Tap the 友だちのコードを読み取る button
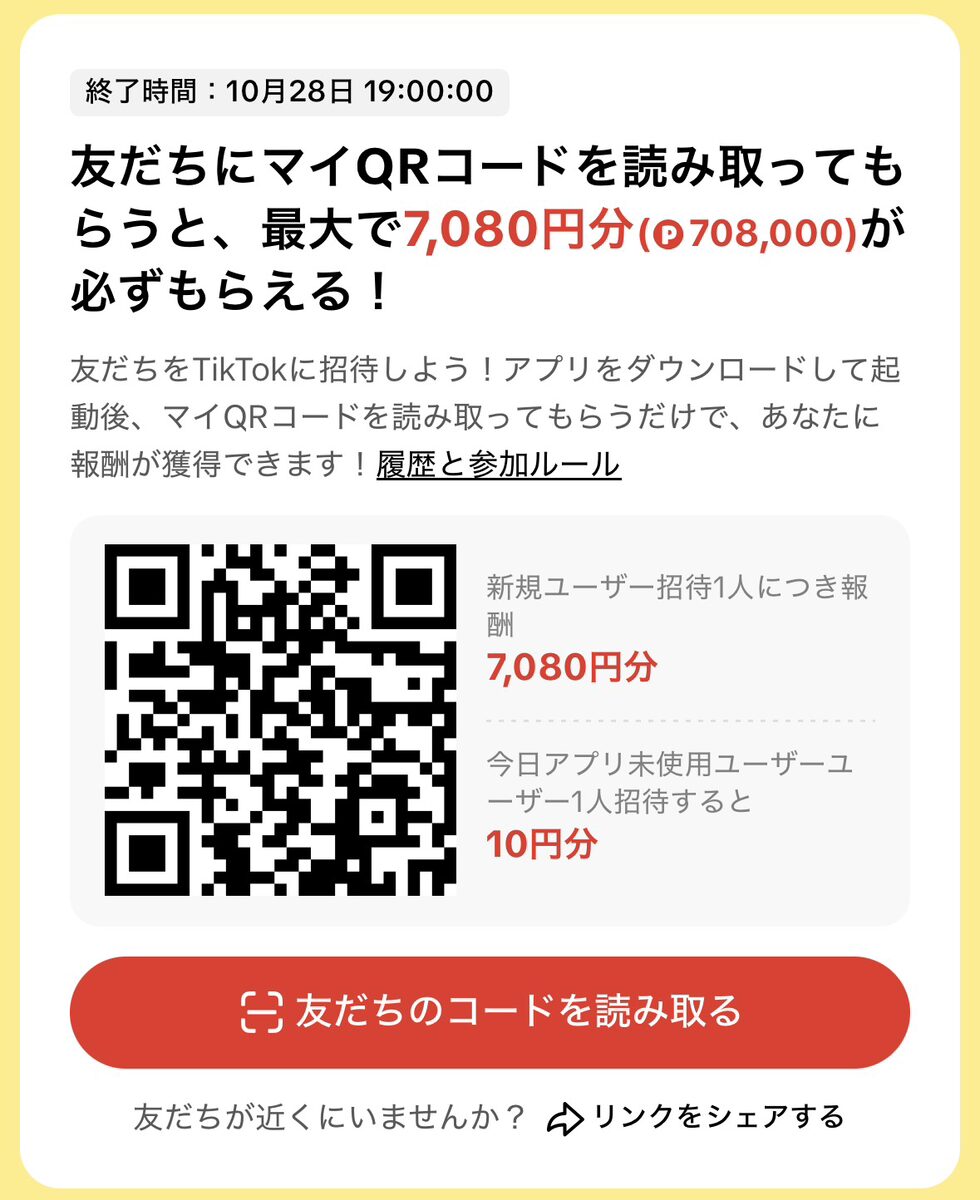980x1200 pixels. pos(490,1011)
